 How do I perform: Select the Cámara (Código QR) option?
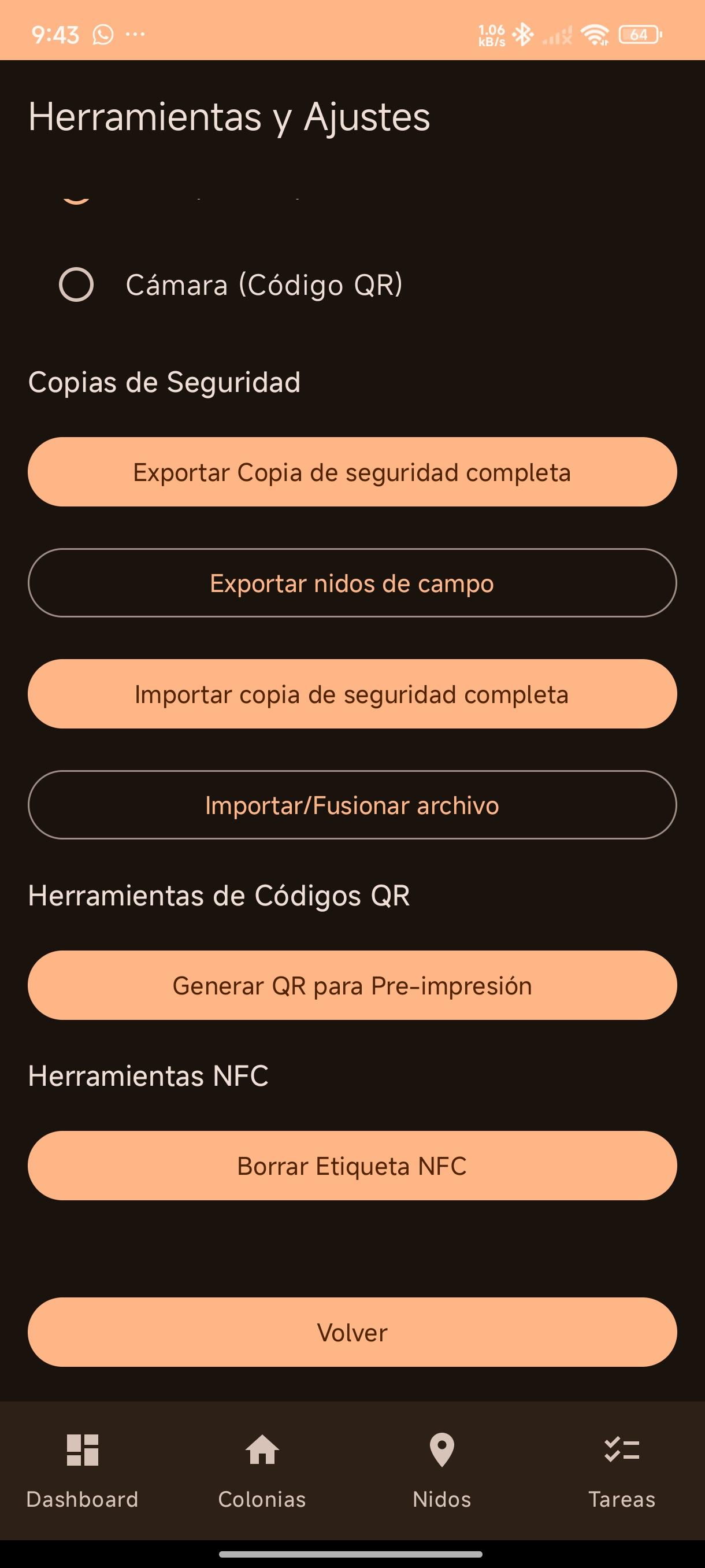pos(76,284)
